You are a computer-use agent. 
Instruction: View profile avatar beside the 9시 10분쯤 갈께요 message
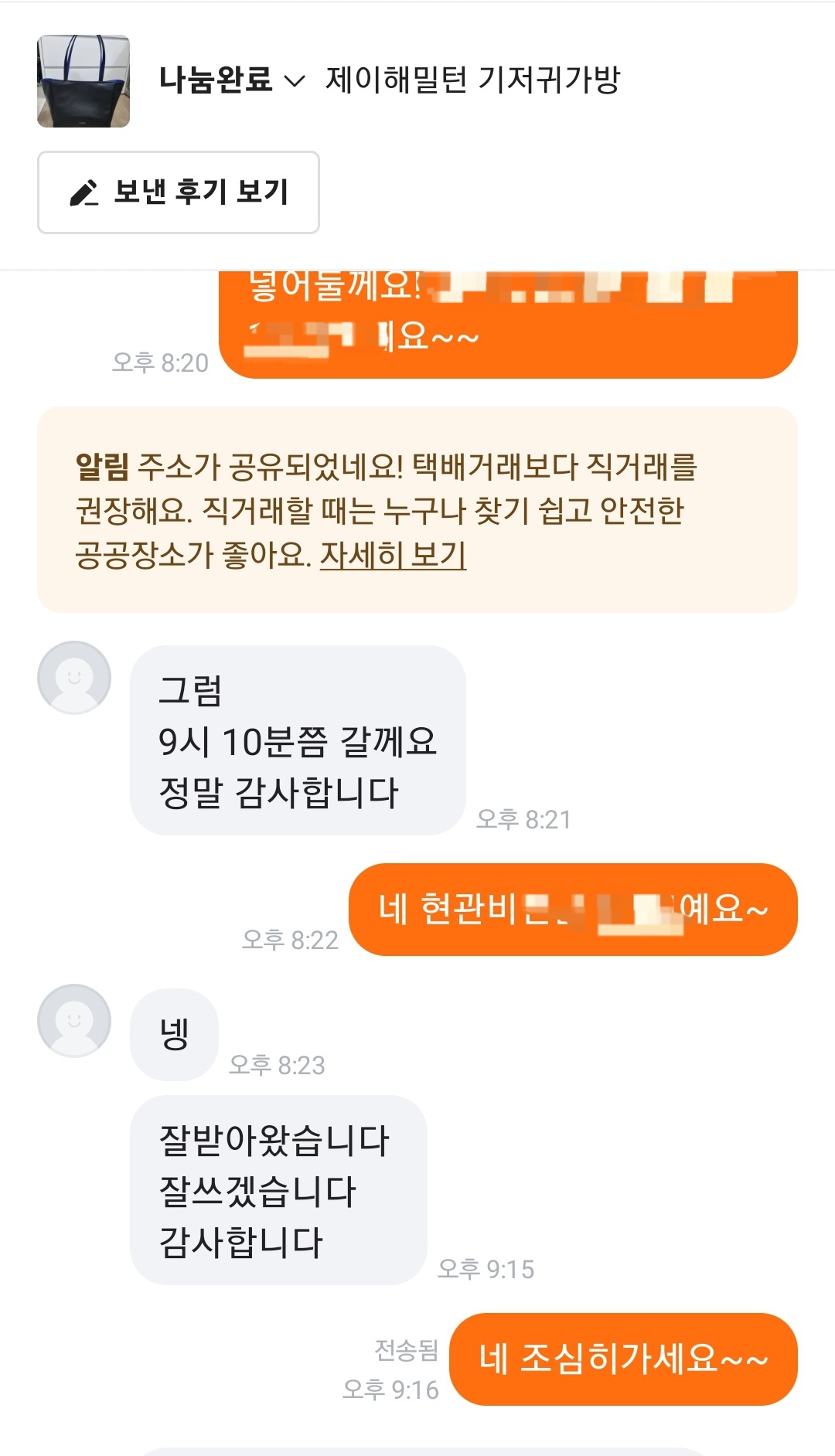74,678
